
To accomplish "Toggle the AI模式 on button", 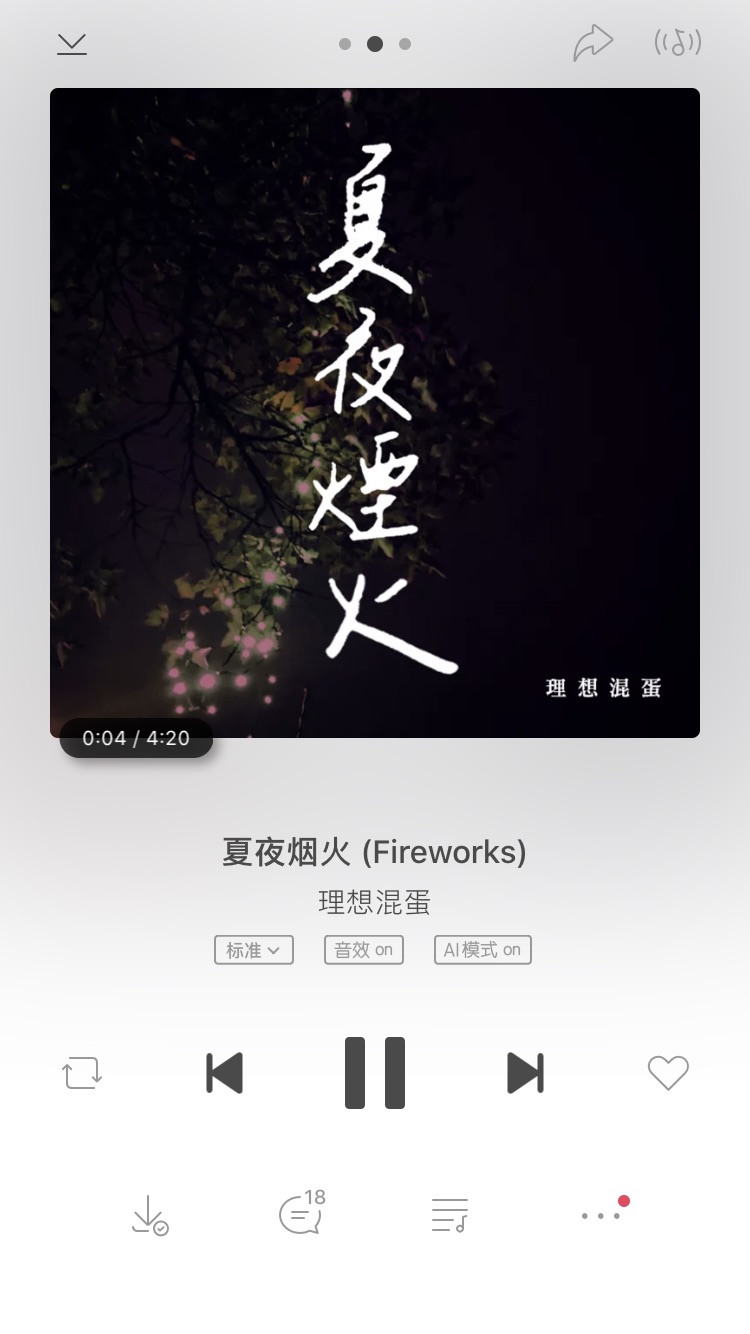I will (x=483, y=950).
